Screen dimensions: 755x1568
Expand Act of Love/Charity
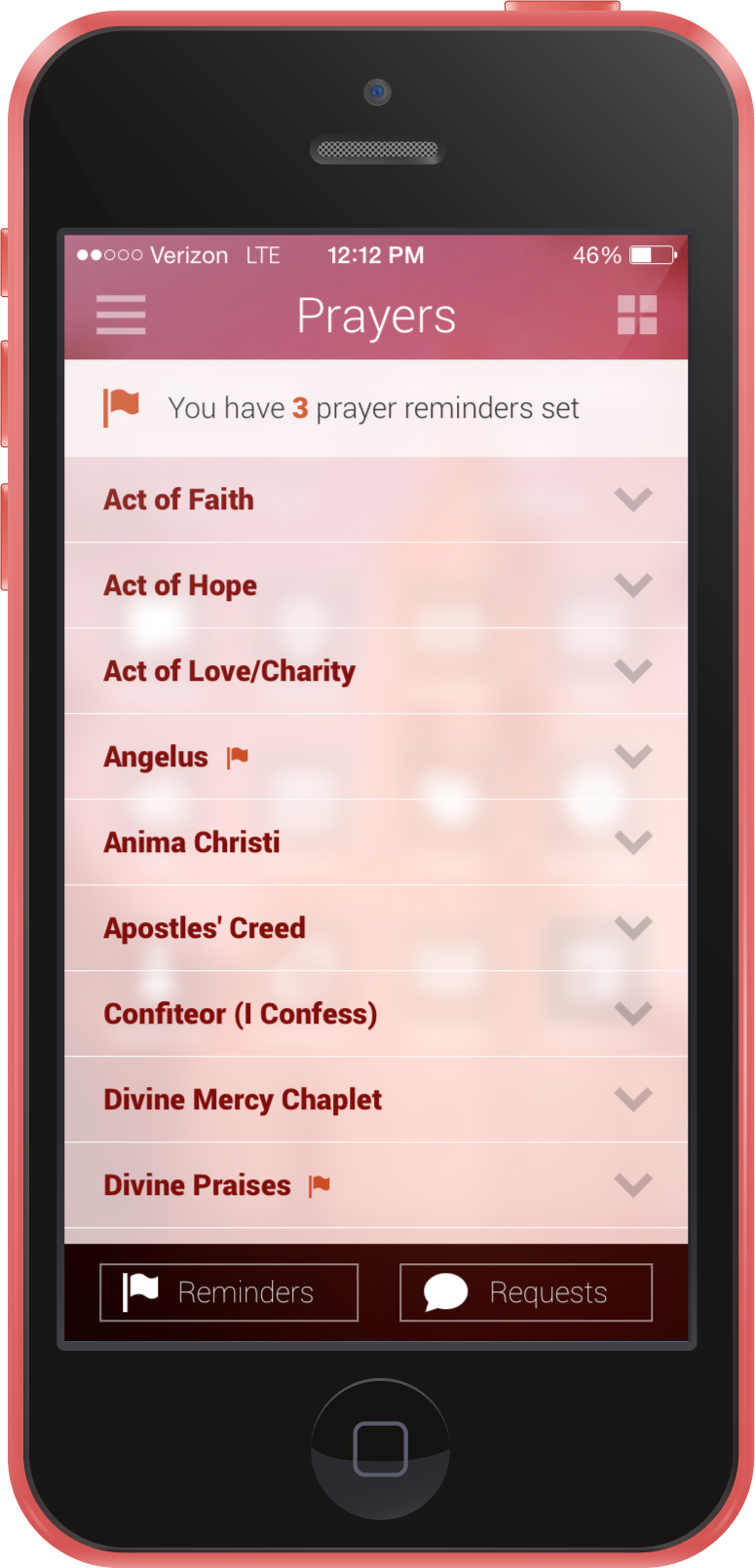(632, 671)
